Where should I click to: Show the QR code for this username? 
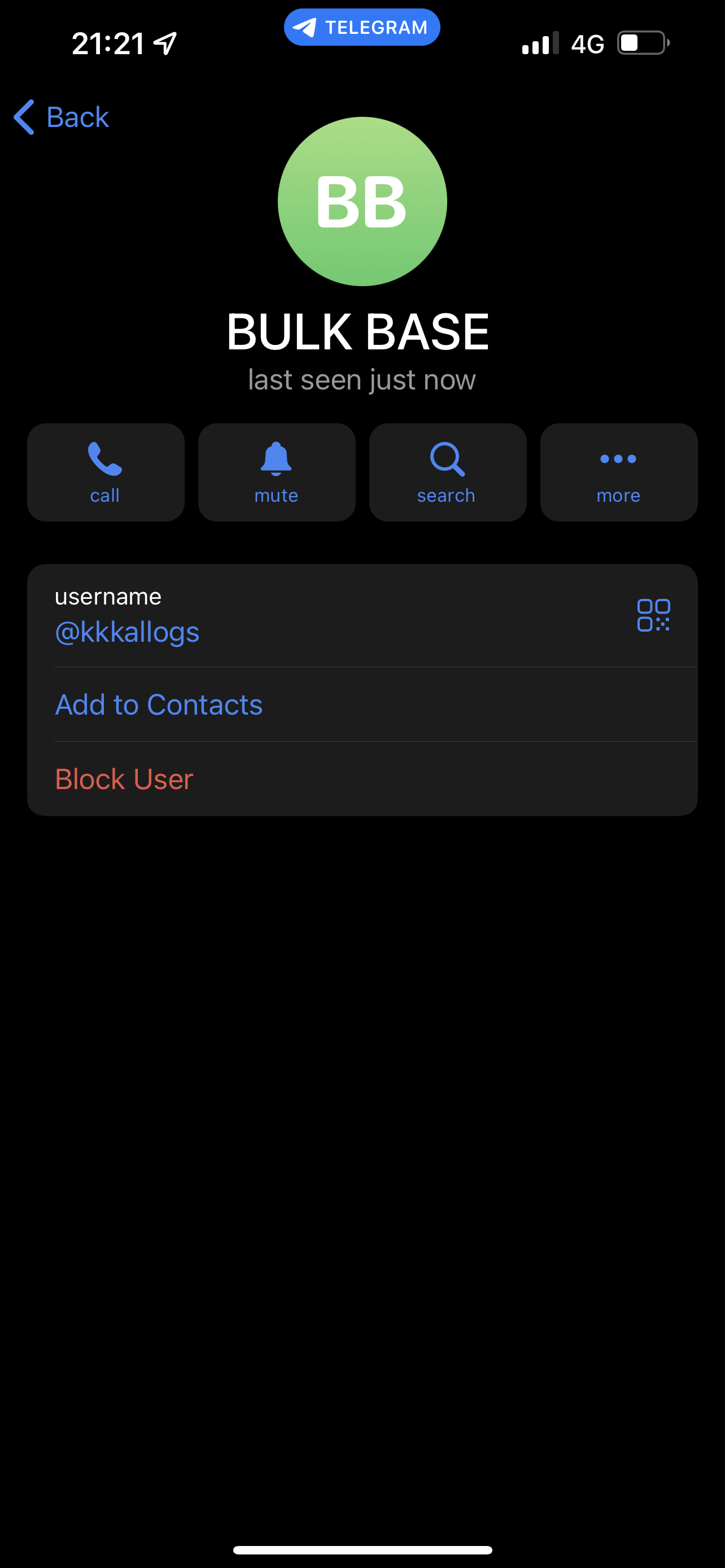pos(653,615)
